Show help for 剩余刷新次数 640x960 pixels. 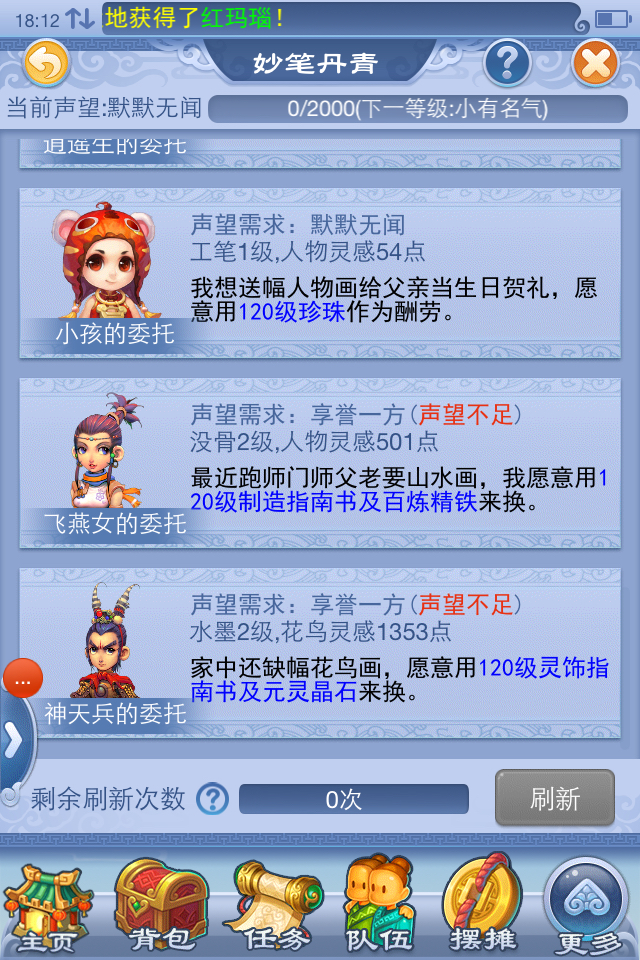212,799
